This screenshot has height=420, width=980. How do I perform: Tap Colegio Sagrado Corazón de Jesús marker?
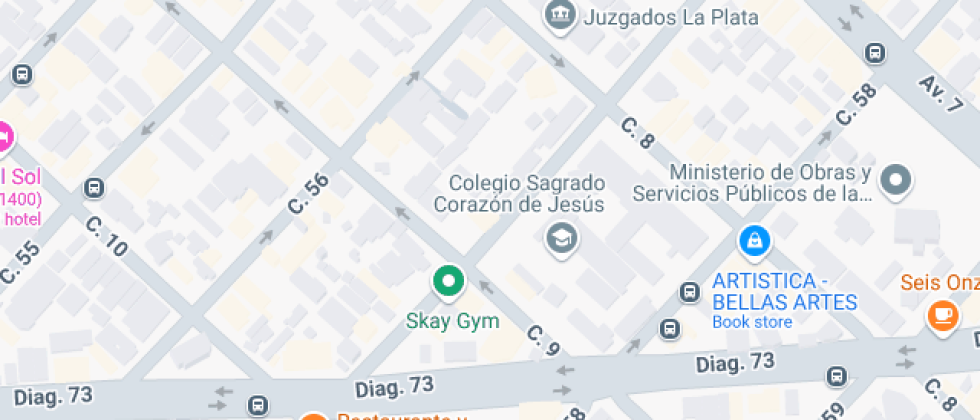tap(561, 238)
